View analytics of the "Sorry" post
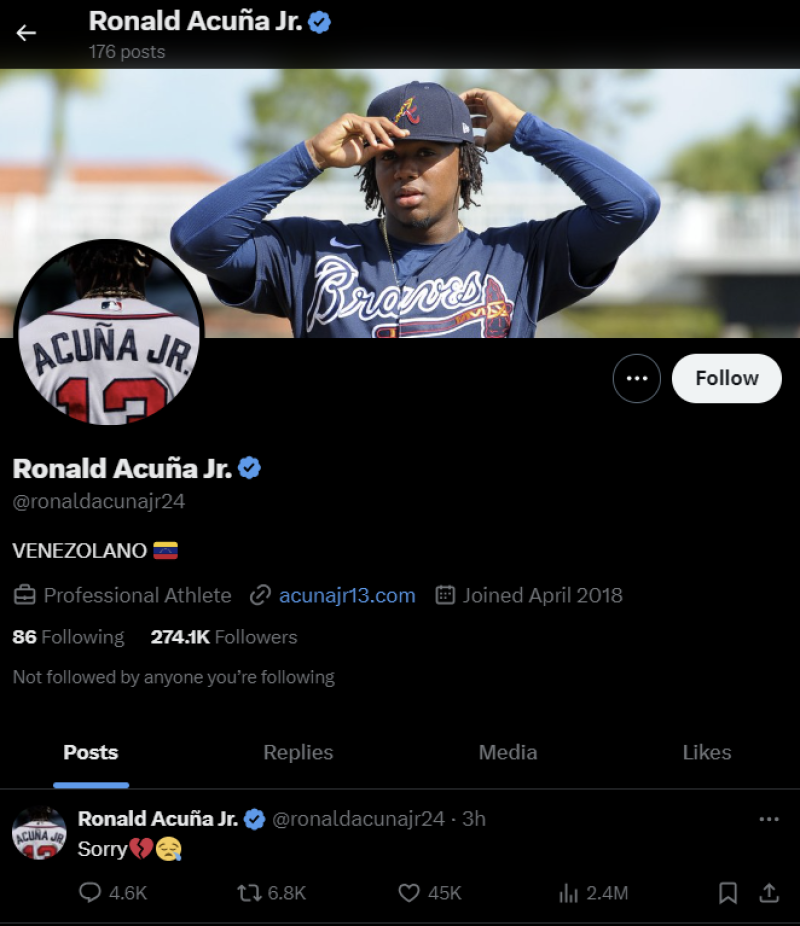 pos(569,893)
